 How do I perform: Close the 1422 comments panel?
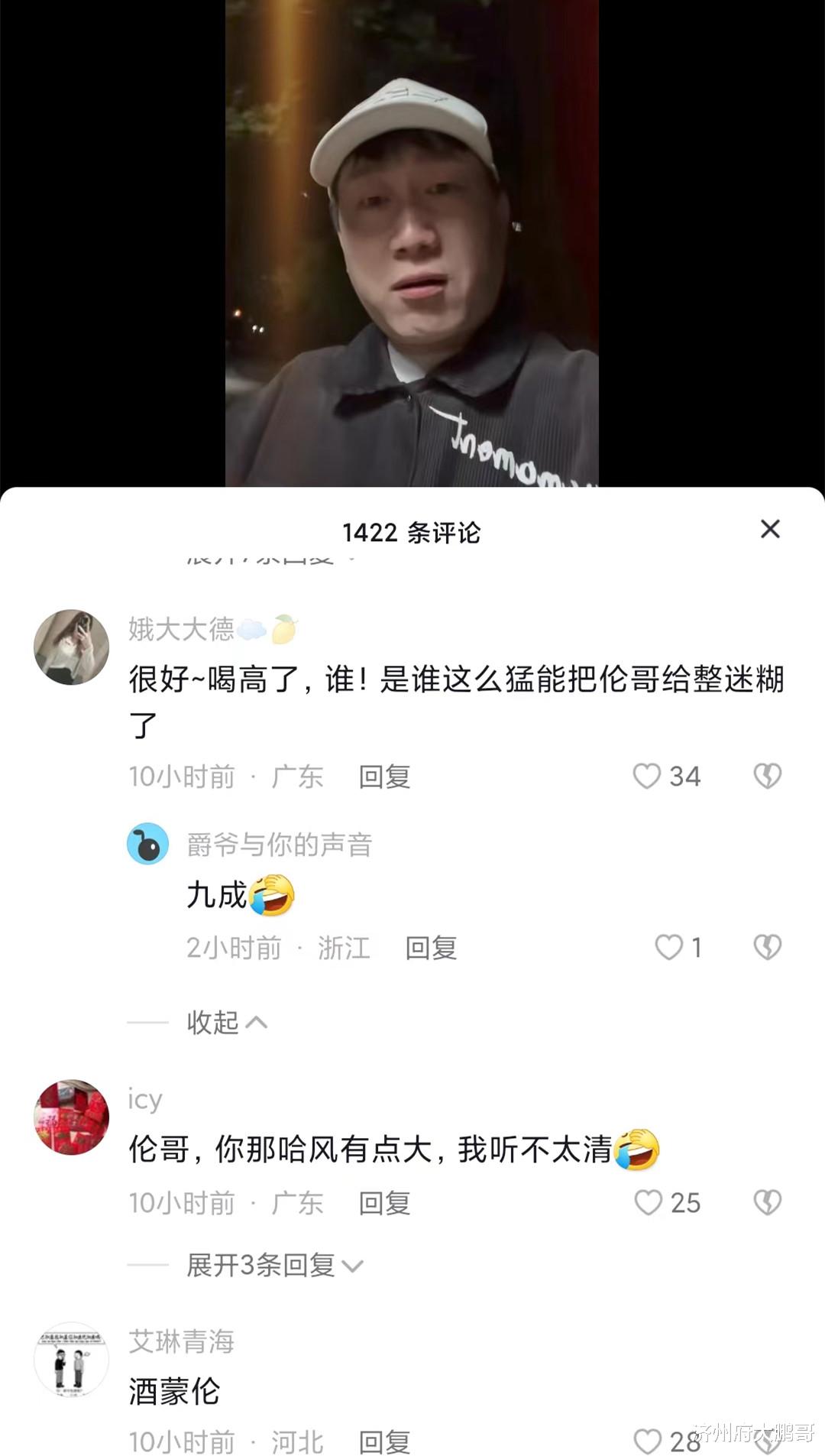coord(770,530)
